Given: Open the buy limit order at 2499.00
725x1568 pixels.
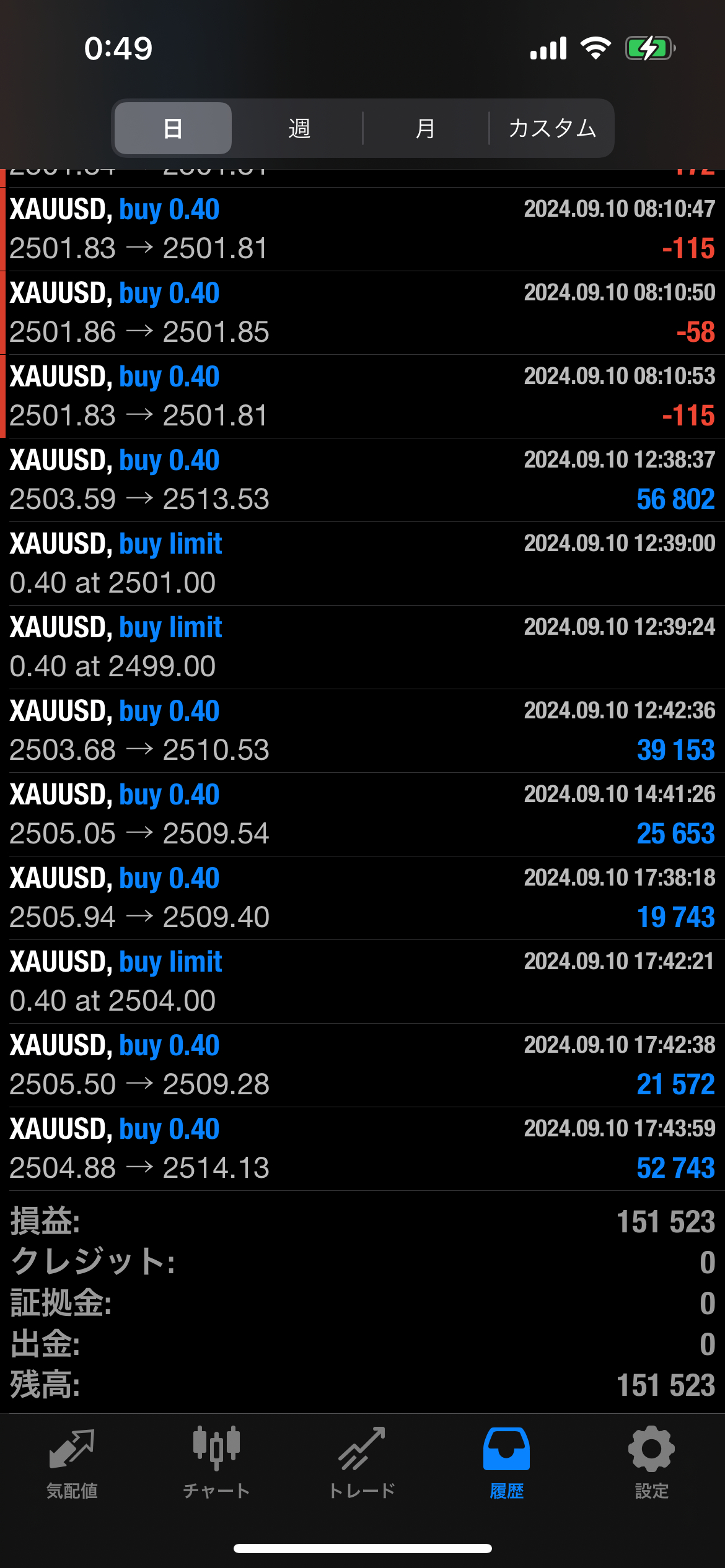Looking at the screenshot, I should pos(362,647).
